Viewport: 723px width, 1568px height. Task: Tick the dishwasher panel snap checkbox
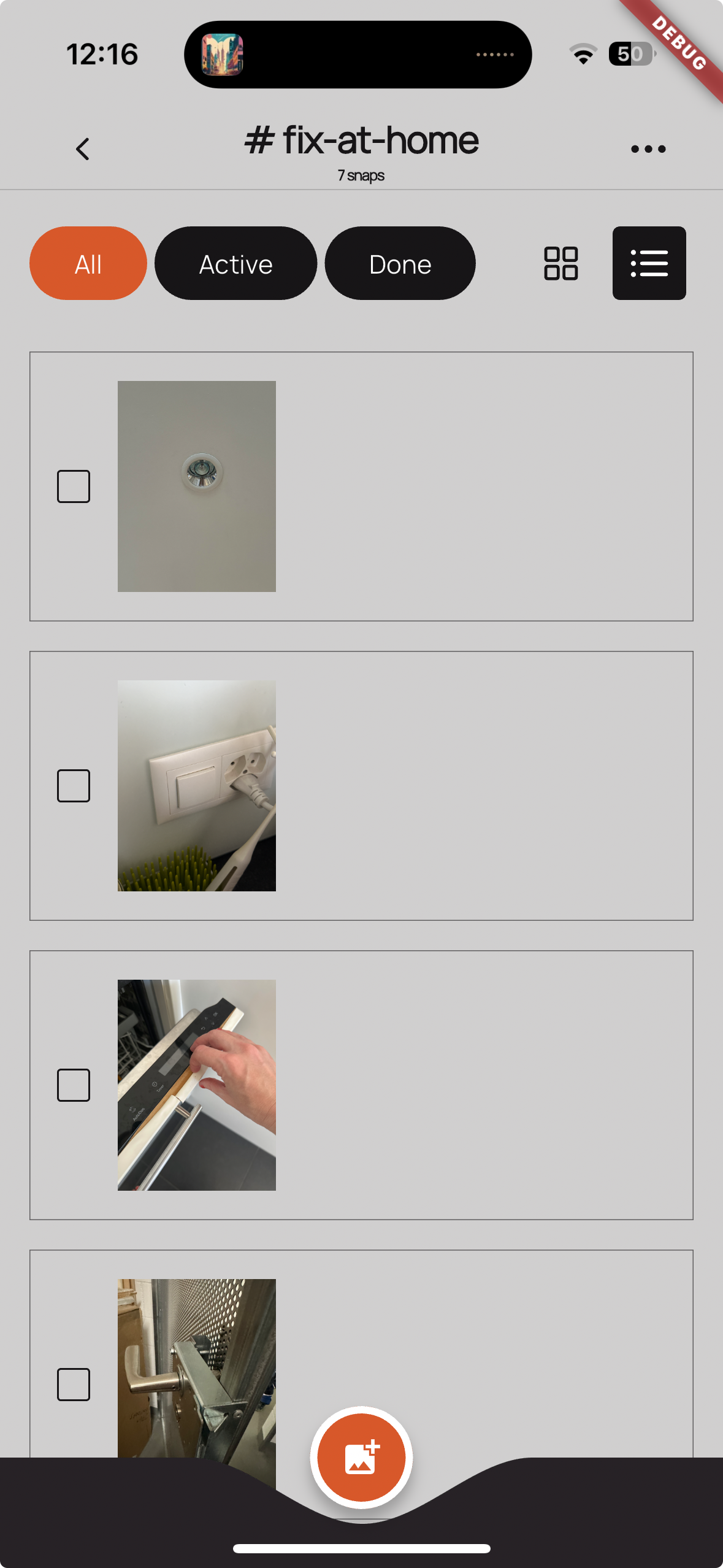tap(74, 1085)
